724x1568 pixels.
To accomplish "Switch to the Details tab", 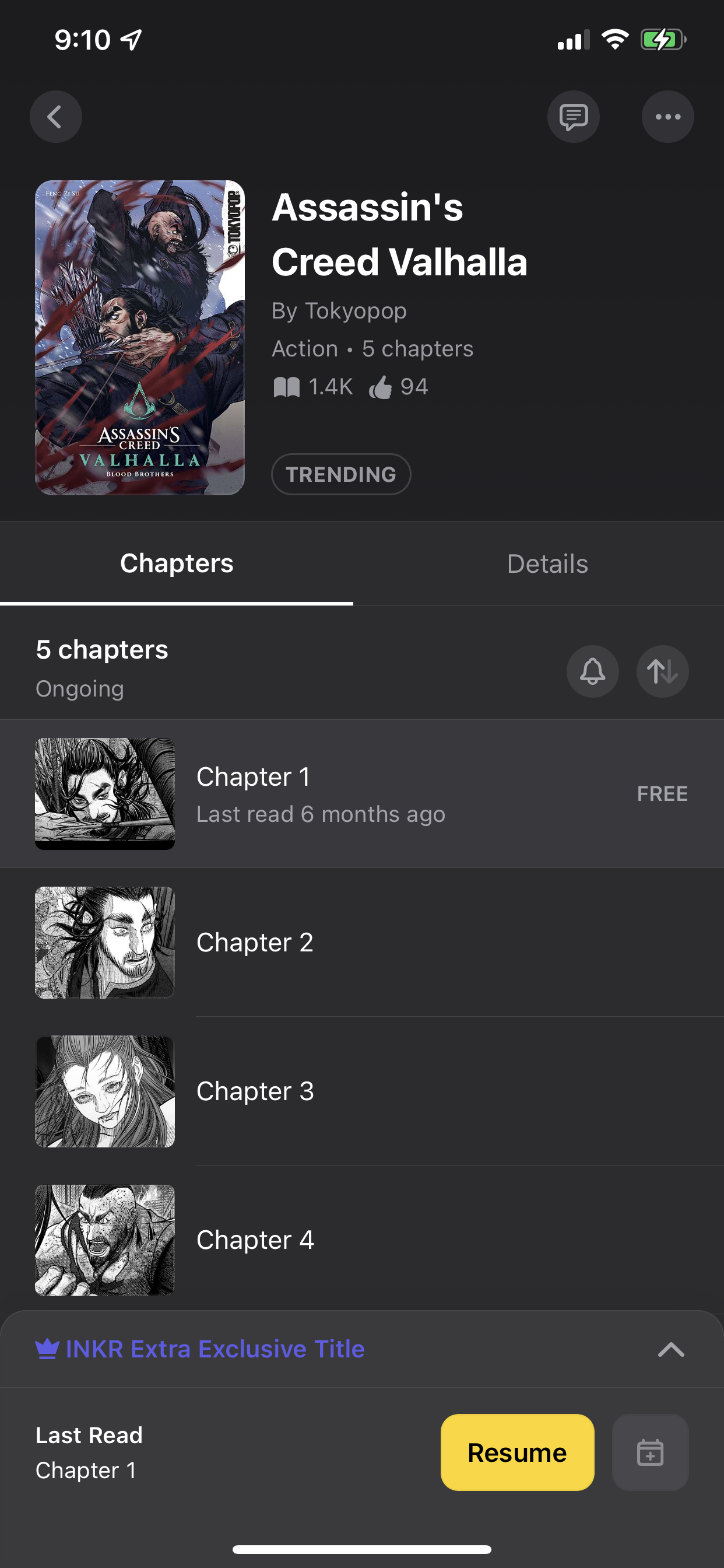I will (547, 563).
